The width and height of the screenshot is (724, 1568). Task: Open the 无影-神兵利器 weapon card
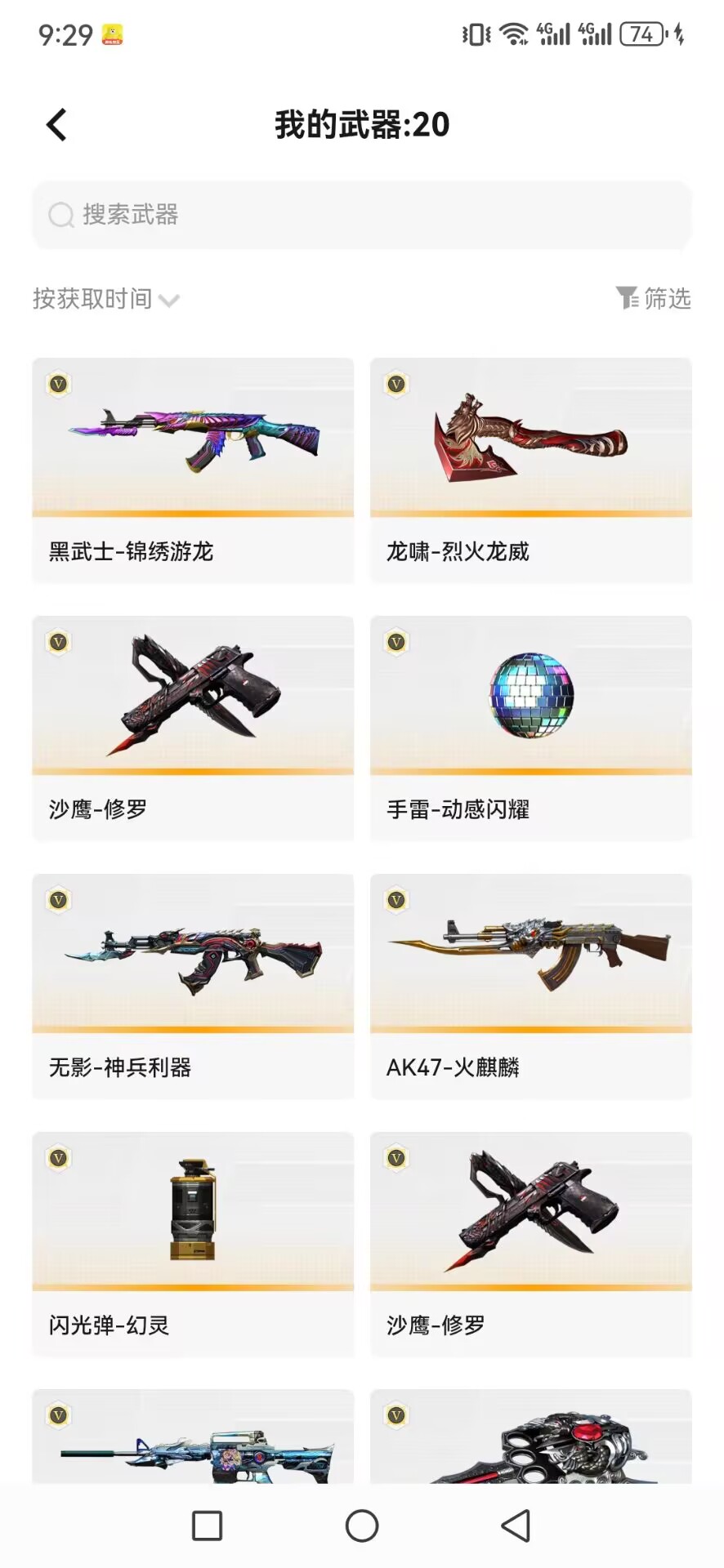(x=193, y=985)
